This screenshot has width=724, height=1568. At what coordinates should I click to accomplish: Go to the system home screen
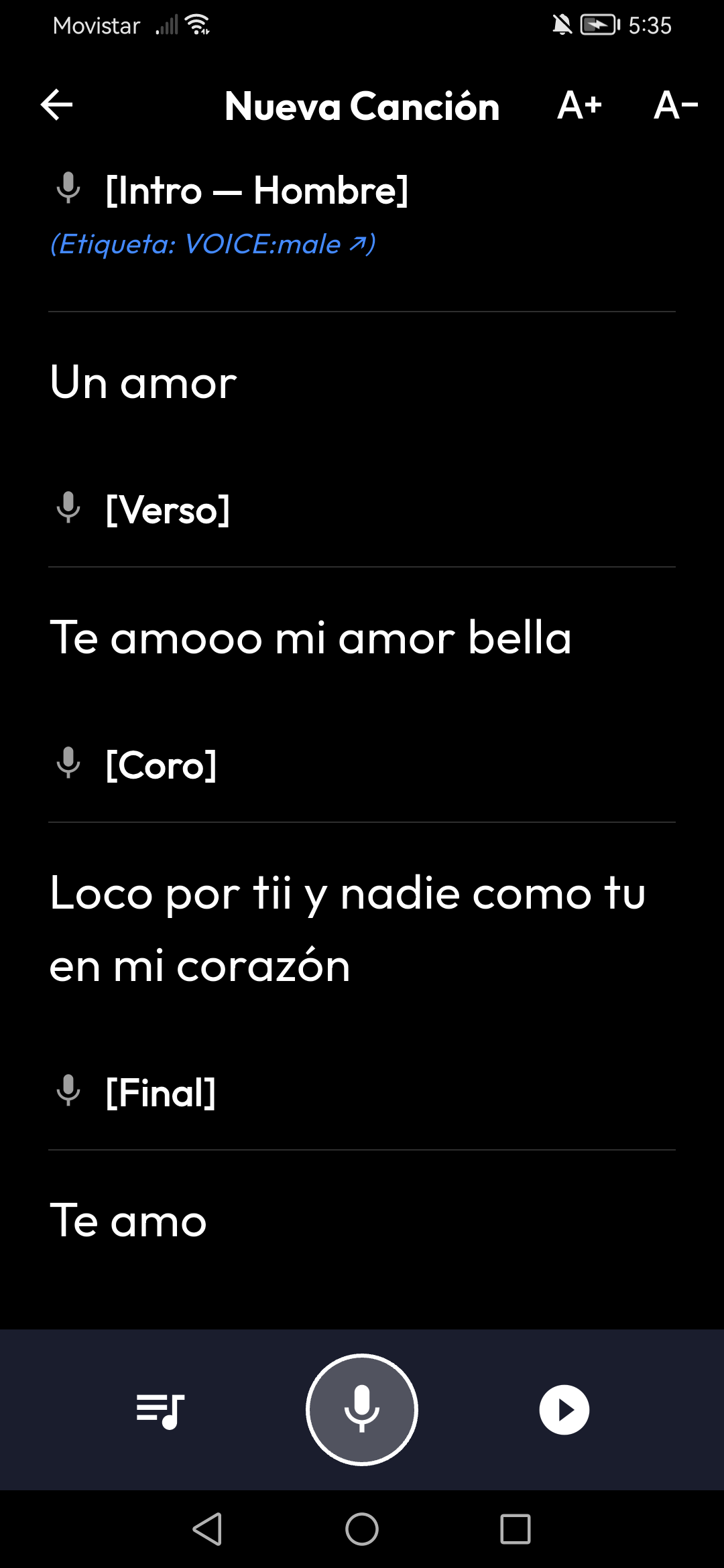tap(362, 1529)
